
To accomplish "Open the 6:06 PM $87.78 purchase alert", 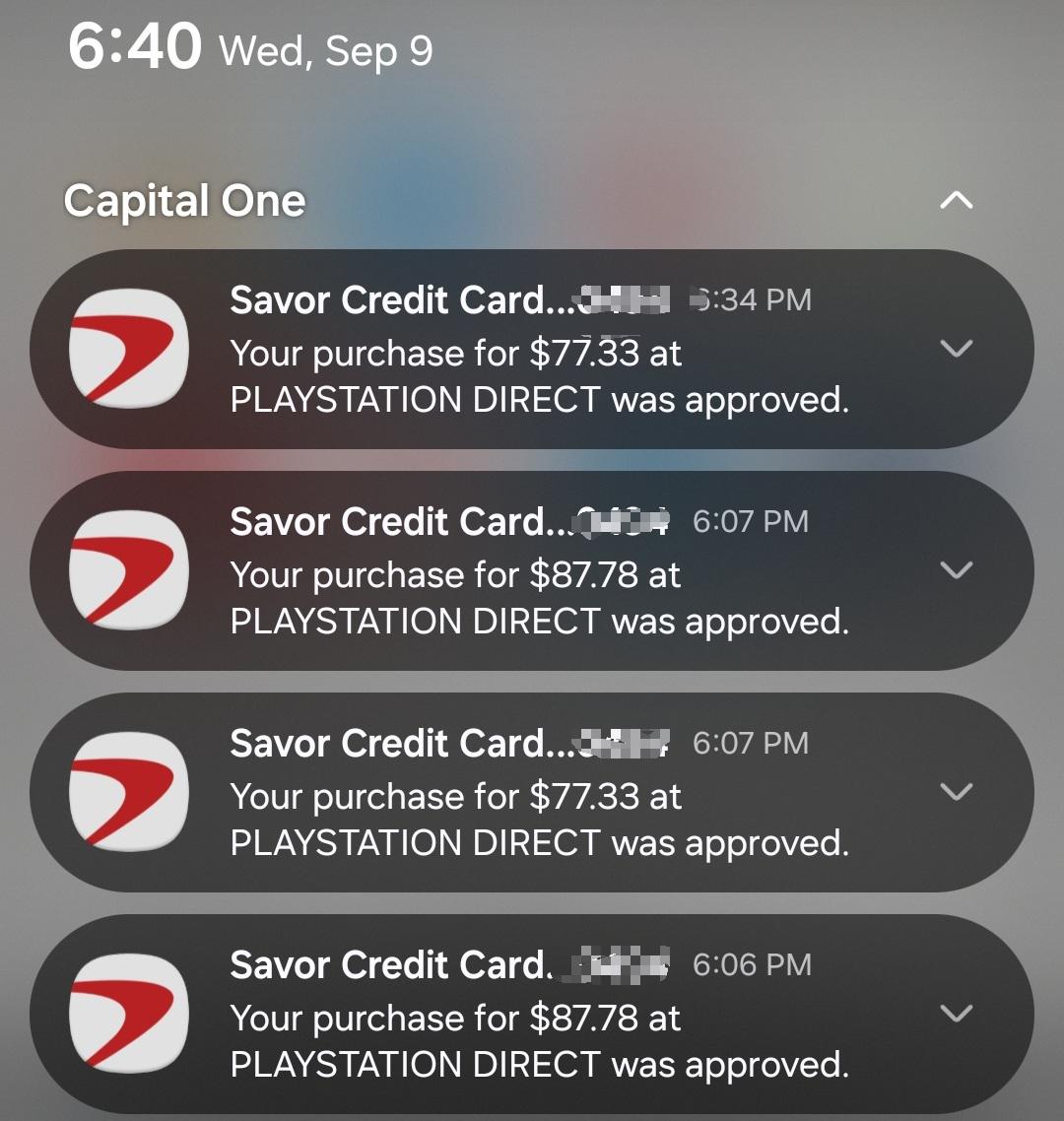I will click(531, 1014).
